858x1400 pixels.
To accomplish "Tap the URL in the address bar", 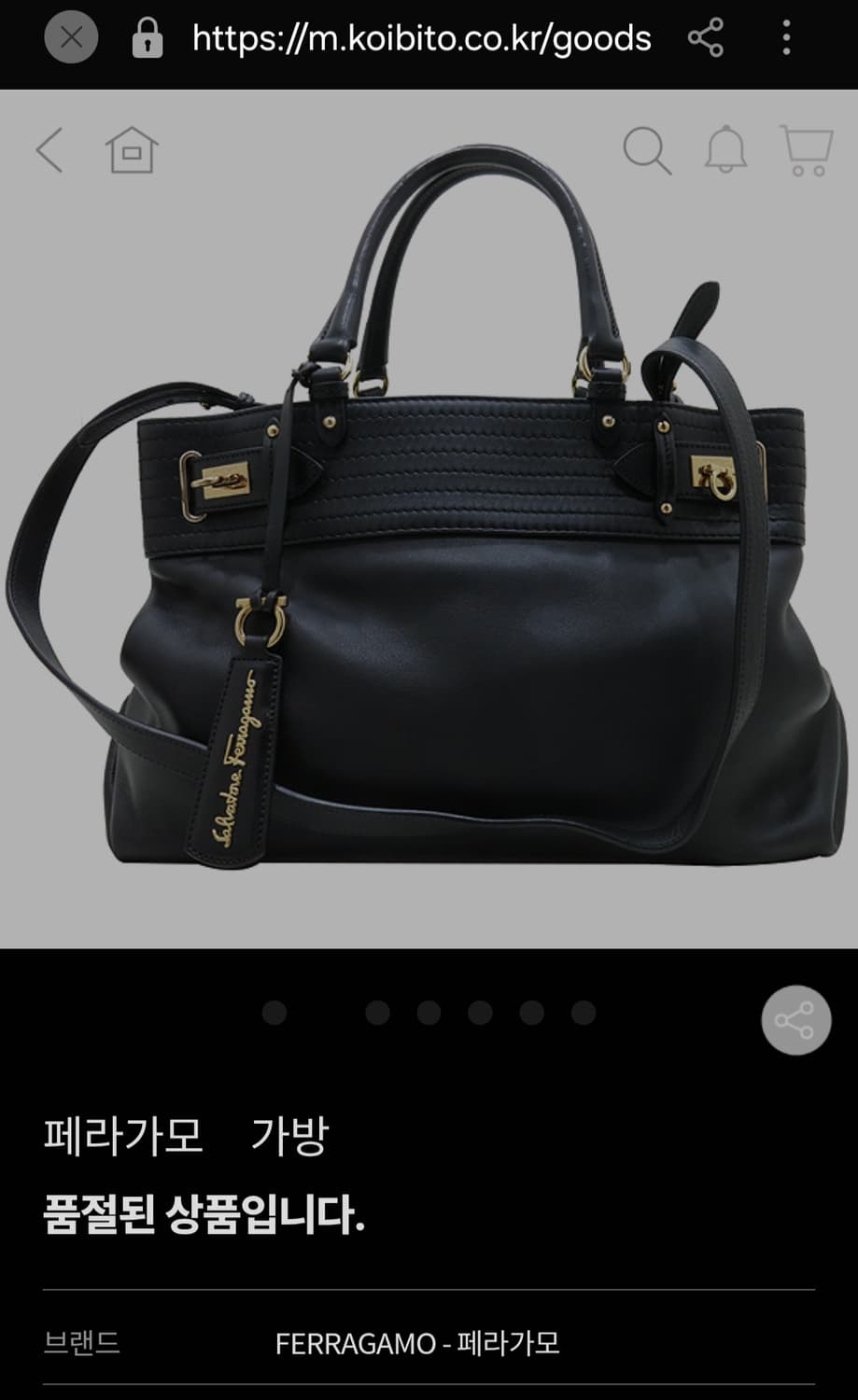I will 420,38.
